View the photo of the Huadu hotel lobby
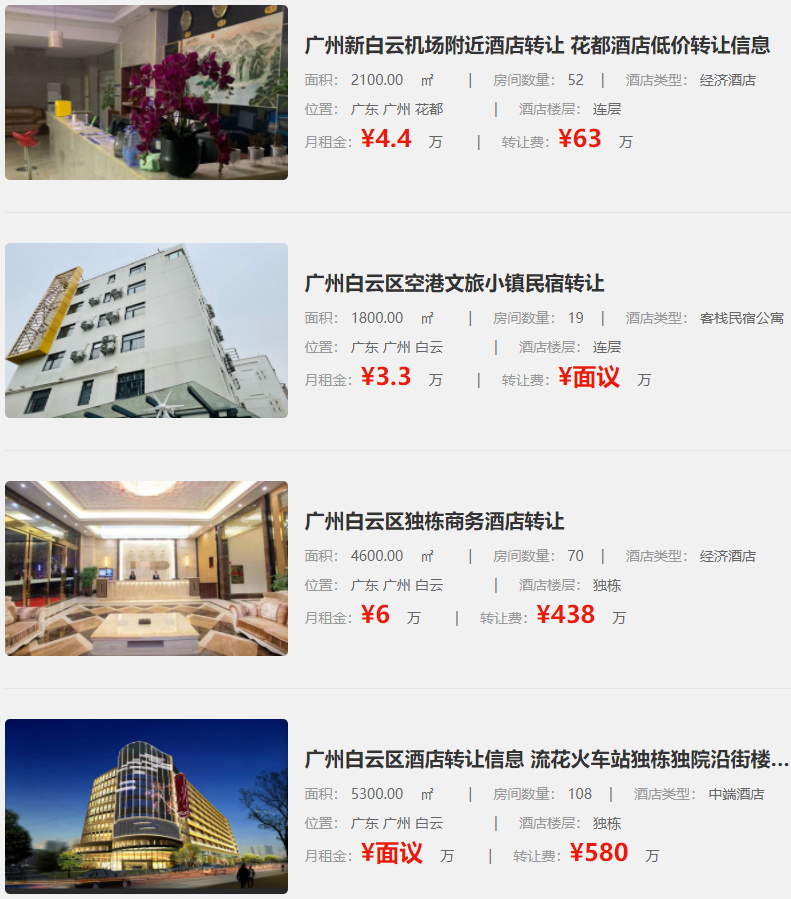This screenshot has height=899, width=791. (x=146, y=92)
